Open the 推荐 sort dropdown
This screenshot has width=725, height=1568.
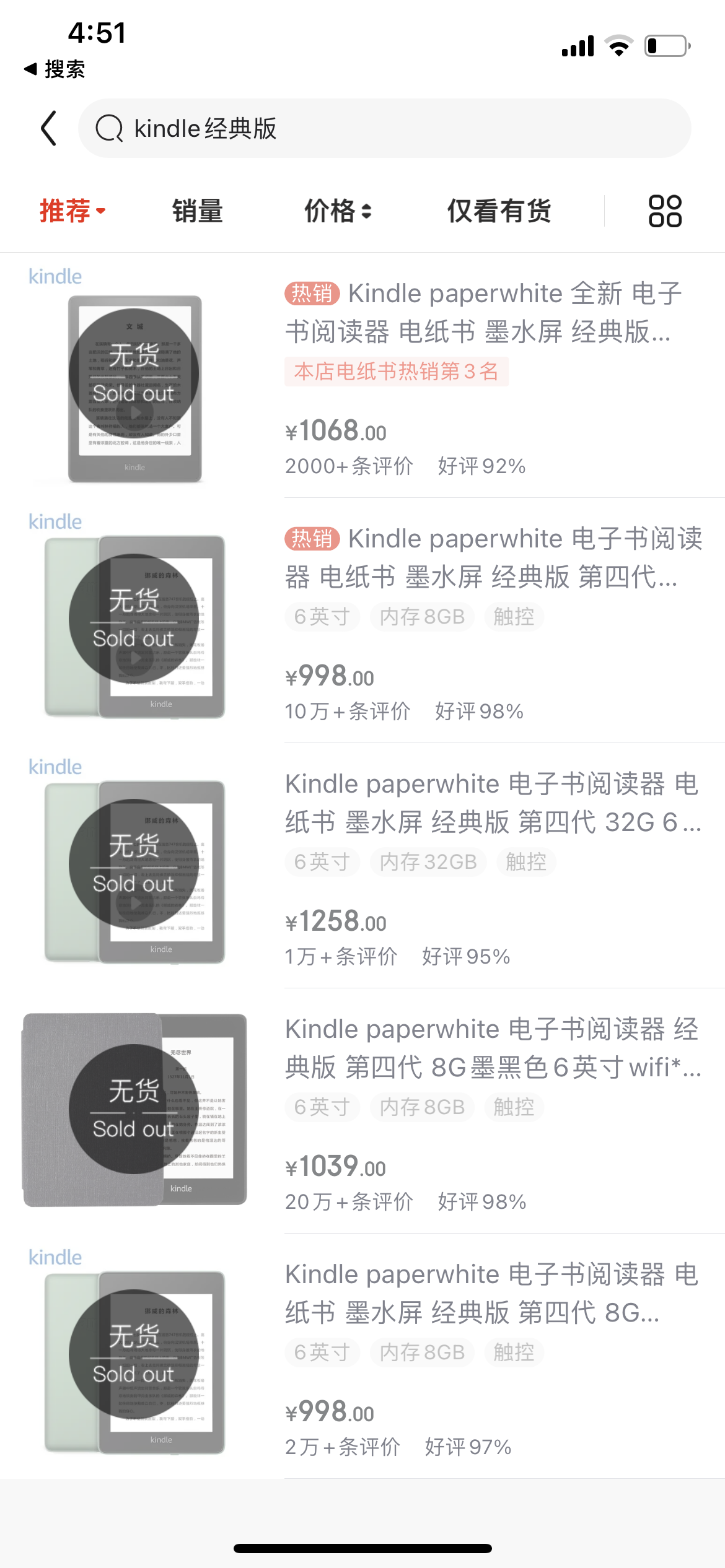click(x=72, y=211)
